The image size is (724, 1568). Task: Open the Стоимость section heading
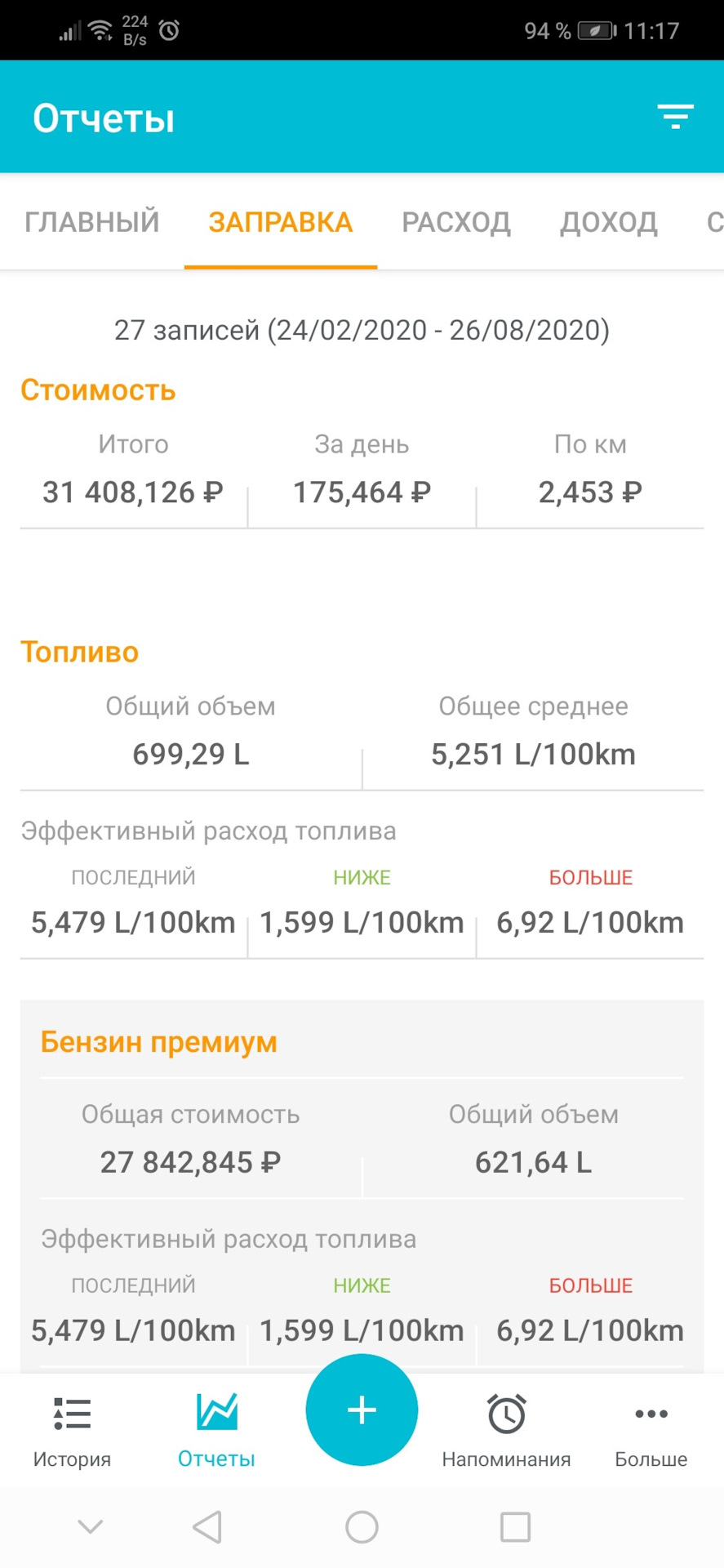98,390
